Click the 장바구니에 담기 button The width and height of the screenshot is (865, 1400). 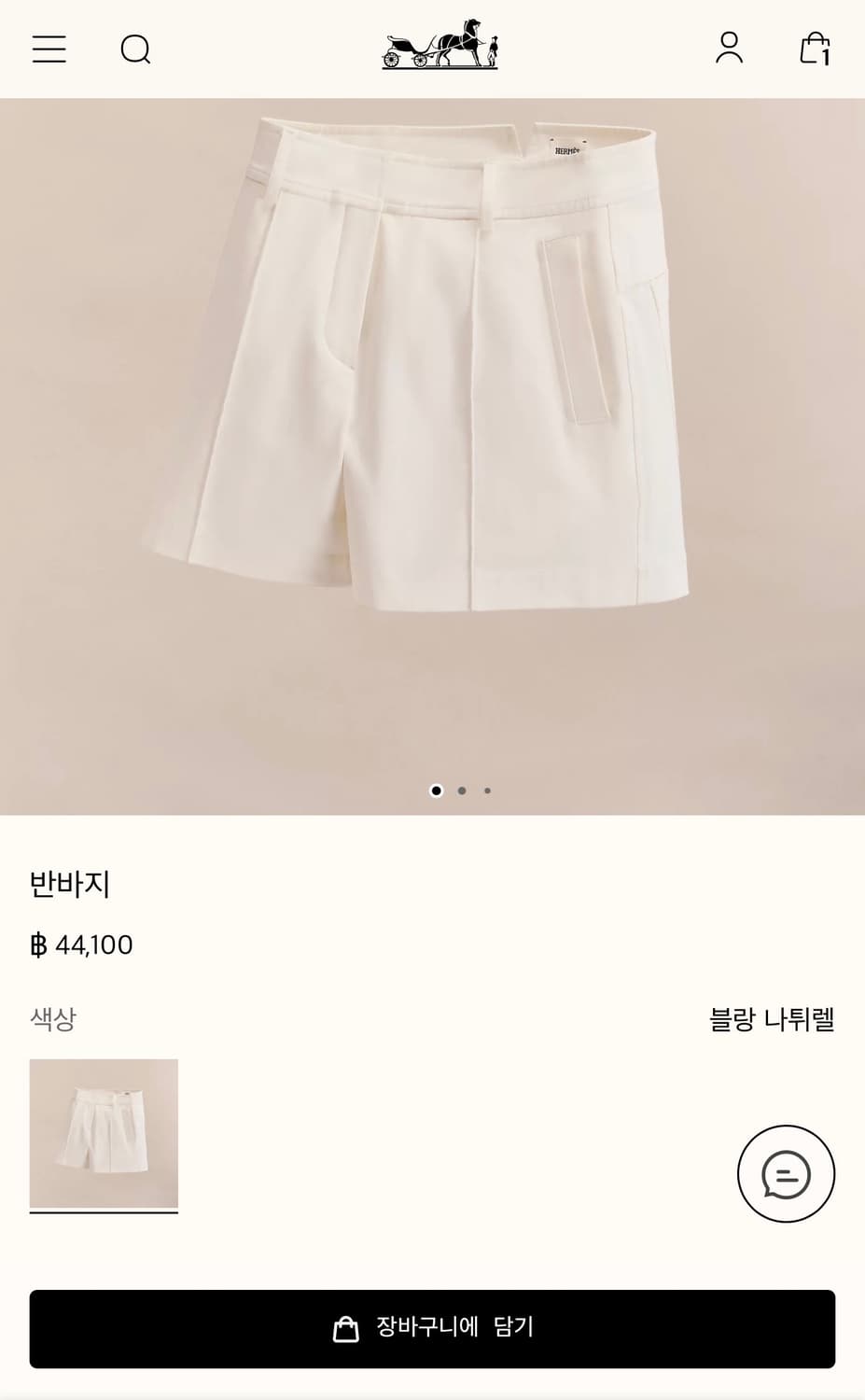pos(432,1328)
